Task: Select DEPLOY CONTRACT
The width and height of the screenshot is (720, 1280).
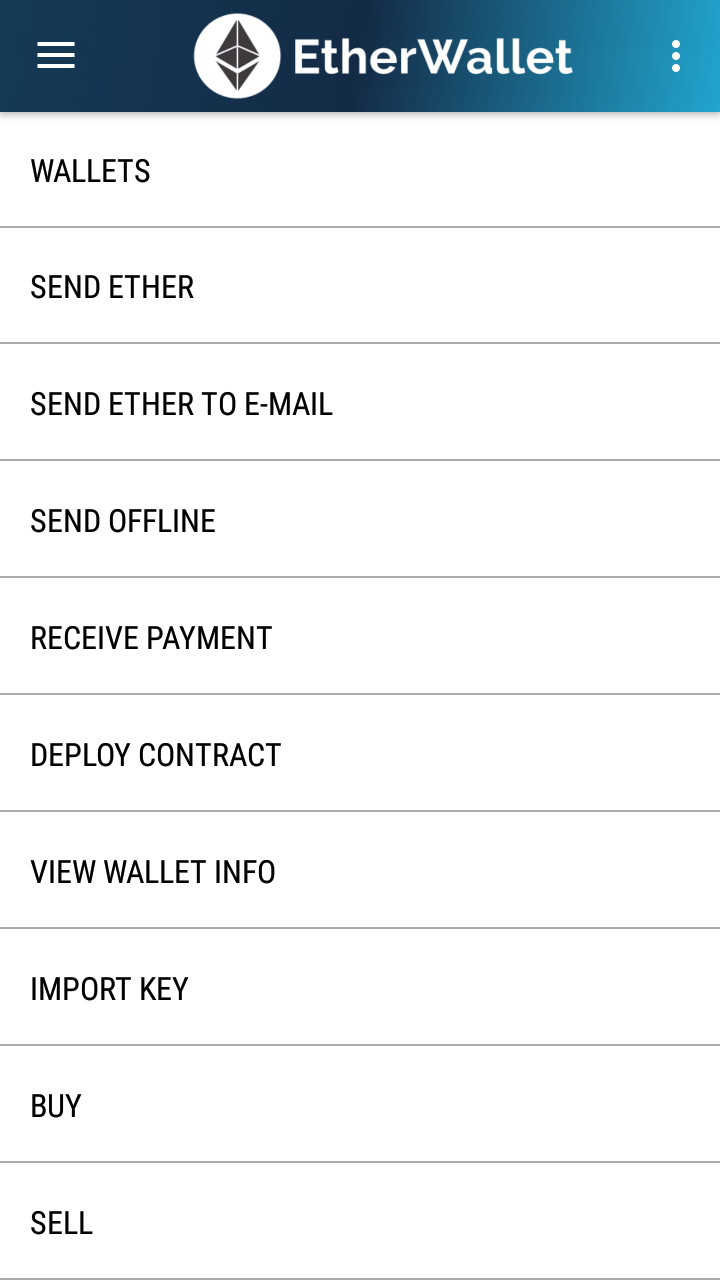Action: [x=155, y=754]
